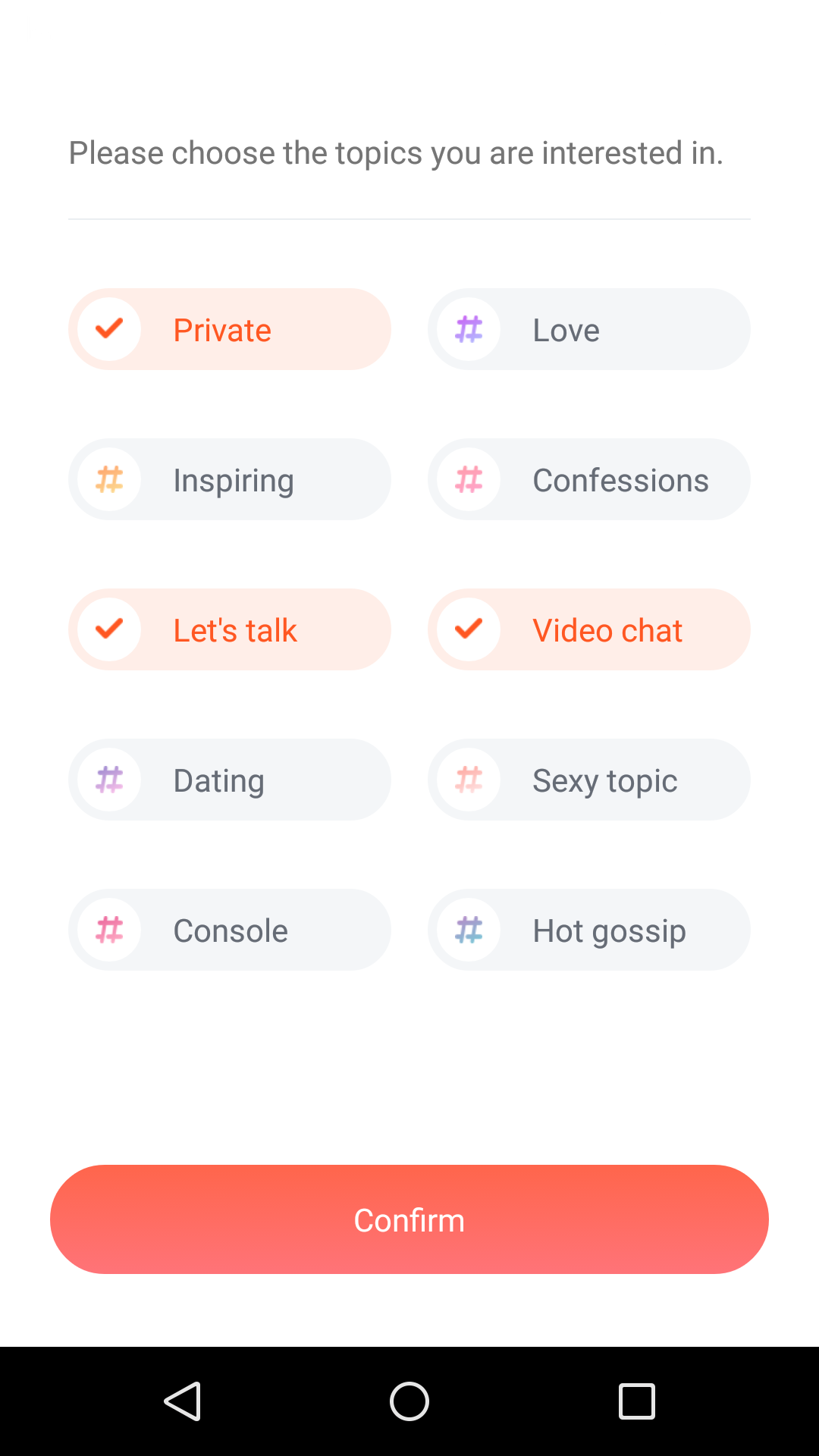Go back using the system back button
819x1456 pixels.
pyautogui.click(x=182, y=1401)
